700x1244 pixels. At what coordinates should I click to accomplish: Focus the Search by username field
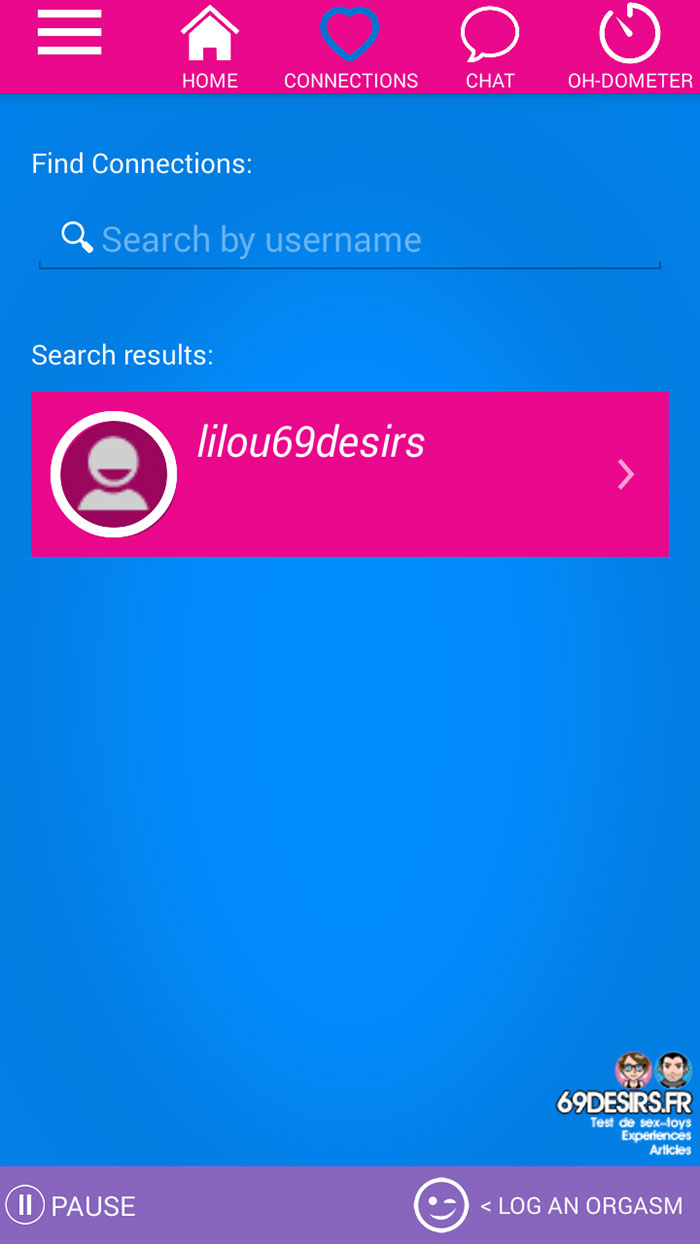350,240
